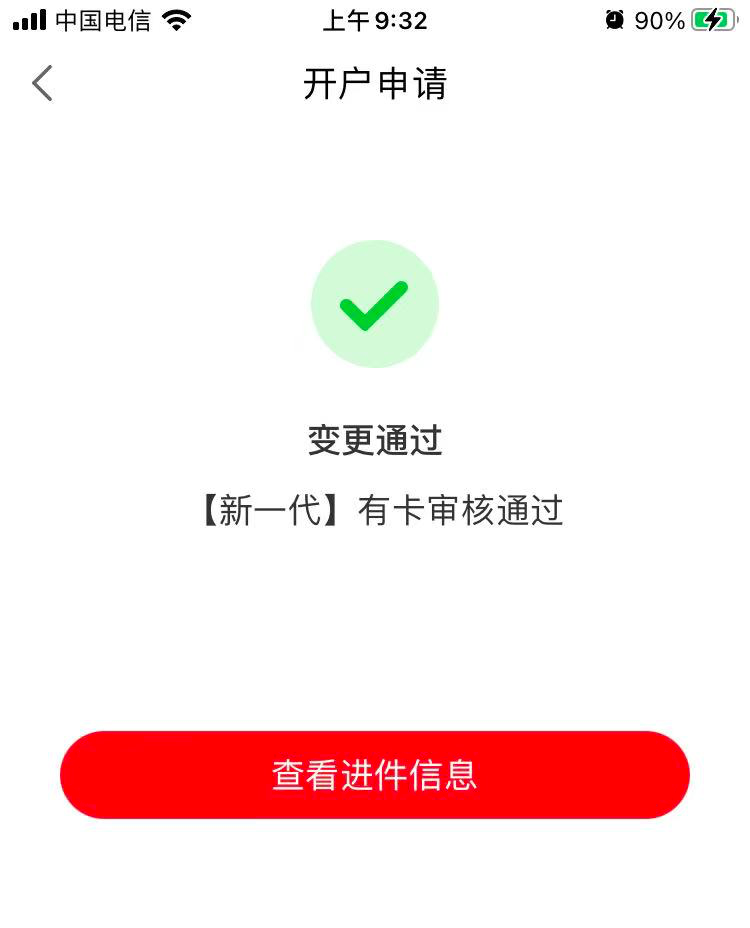This screenshot has width=750, height=928.
Task: Tap the battery charge level indicator
Action: pos(711,19)
